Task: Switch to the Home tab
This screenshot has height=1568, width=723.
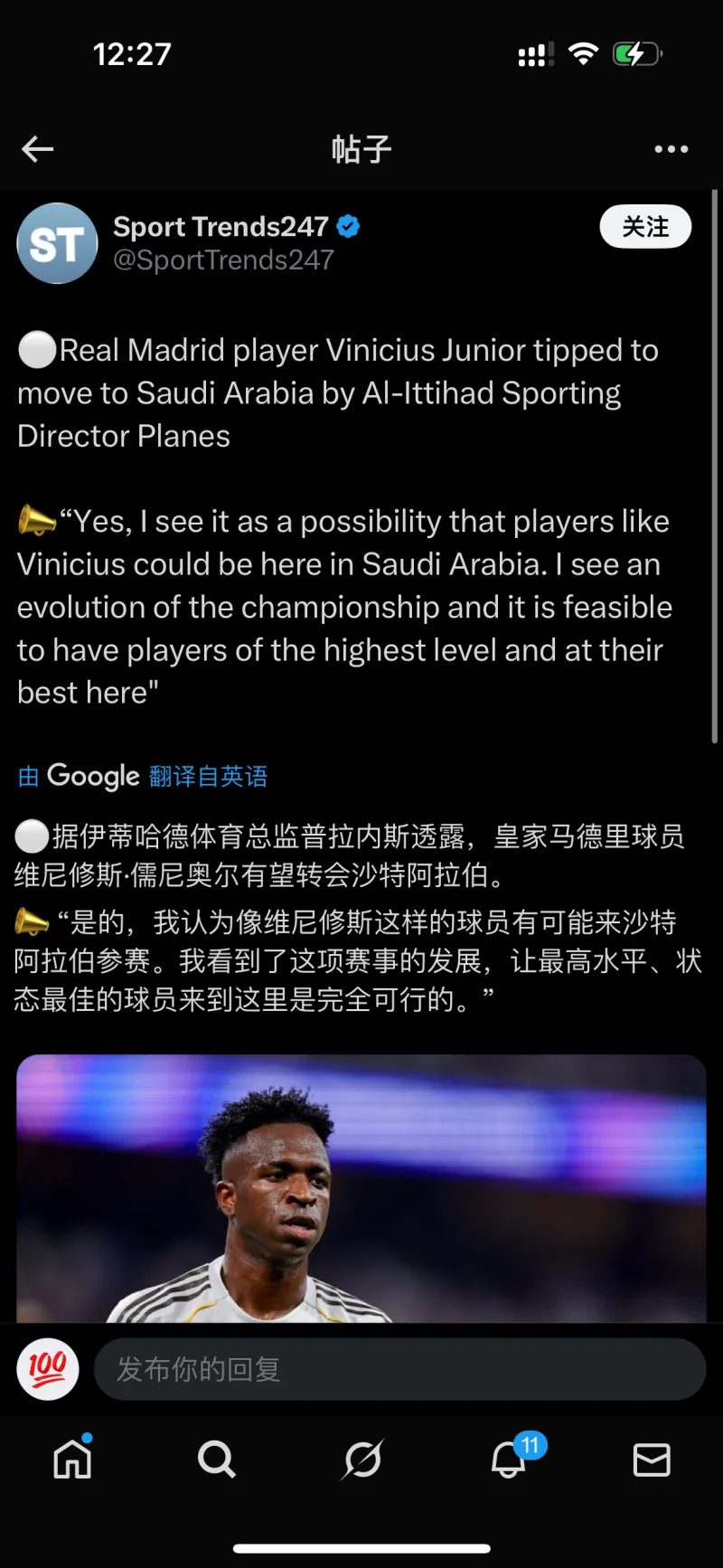Action: (72, 1459)
